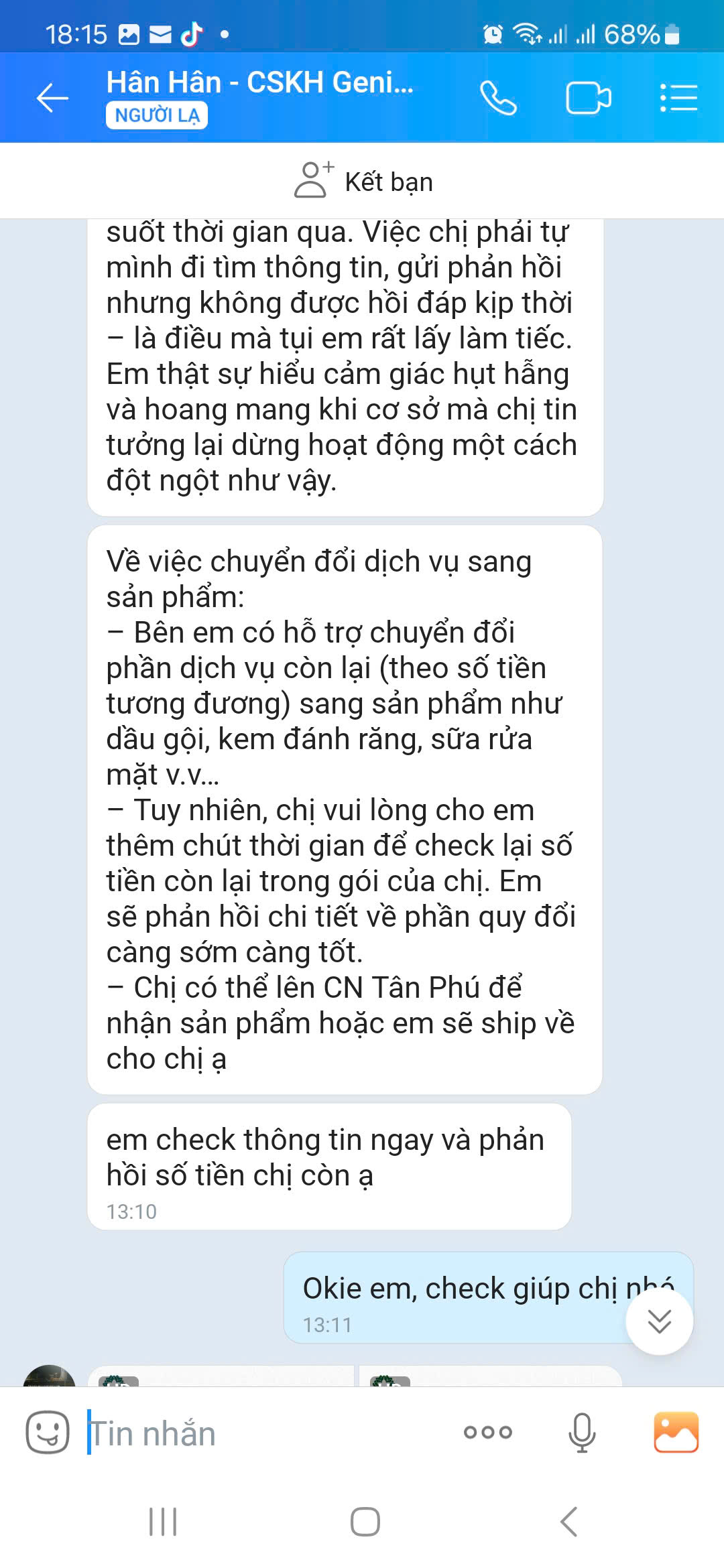Image resolution: width=724 pixels, height=1568 pixels.
Task: Go to the system home screen
Action: (365, 1521)
